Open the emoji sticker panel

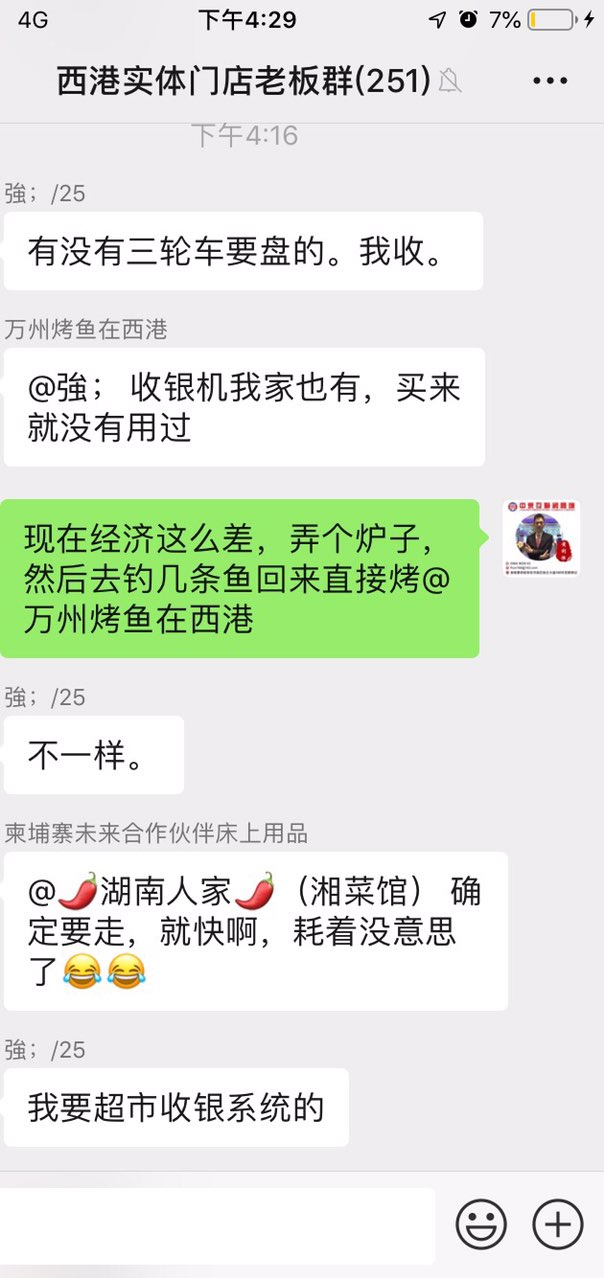point(481,1224)
